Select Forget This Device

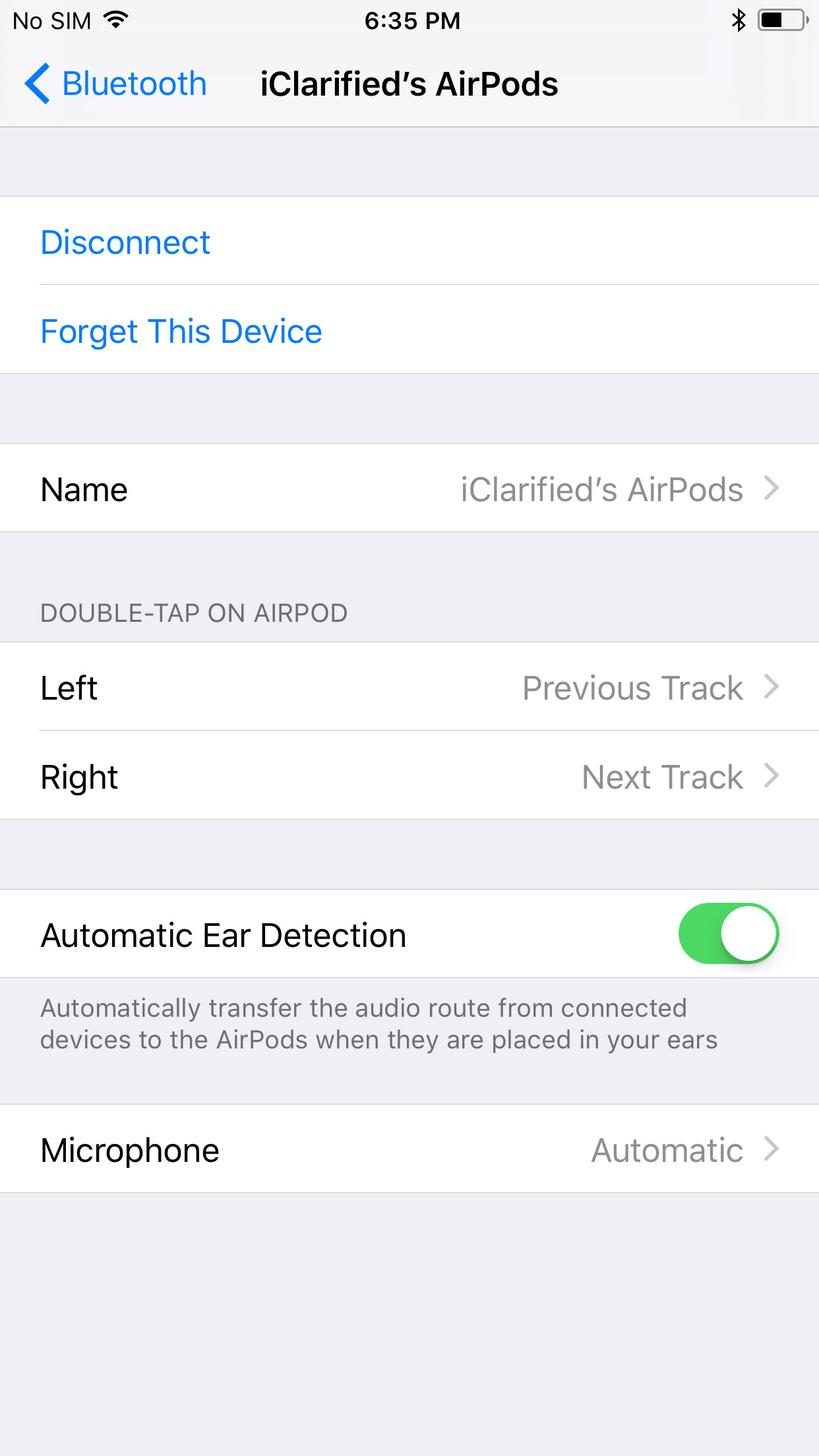[181, 331]
